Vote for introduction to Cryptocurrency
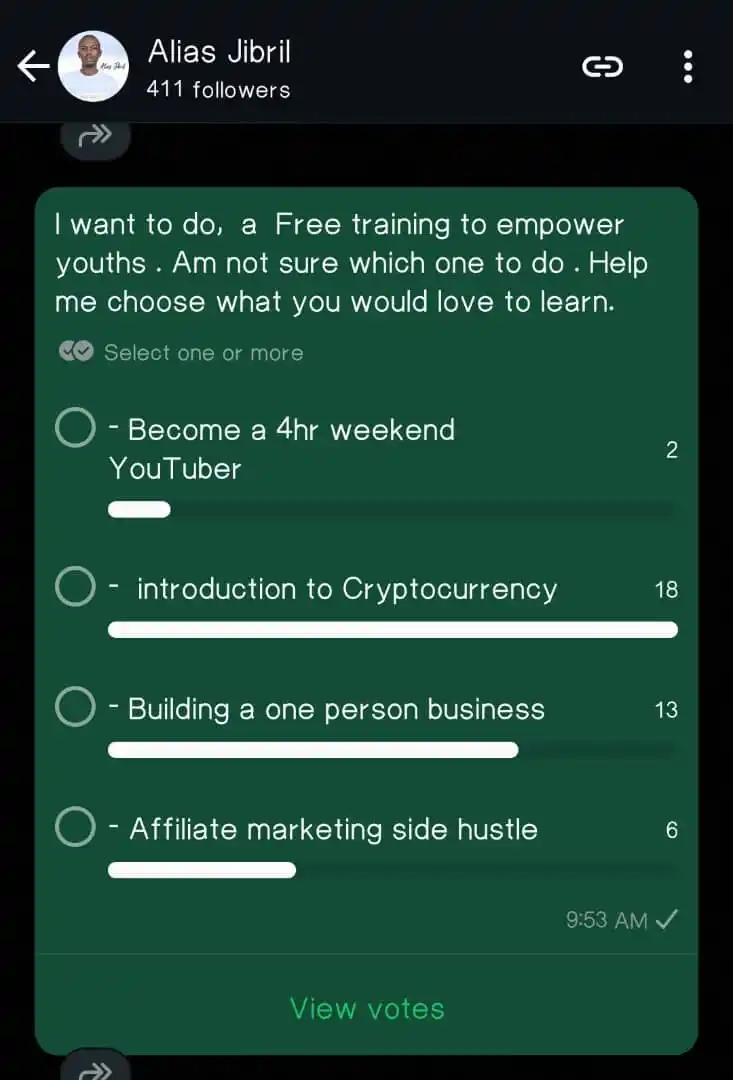733x1080 pixels. pos(75,587)
